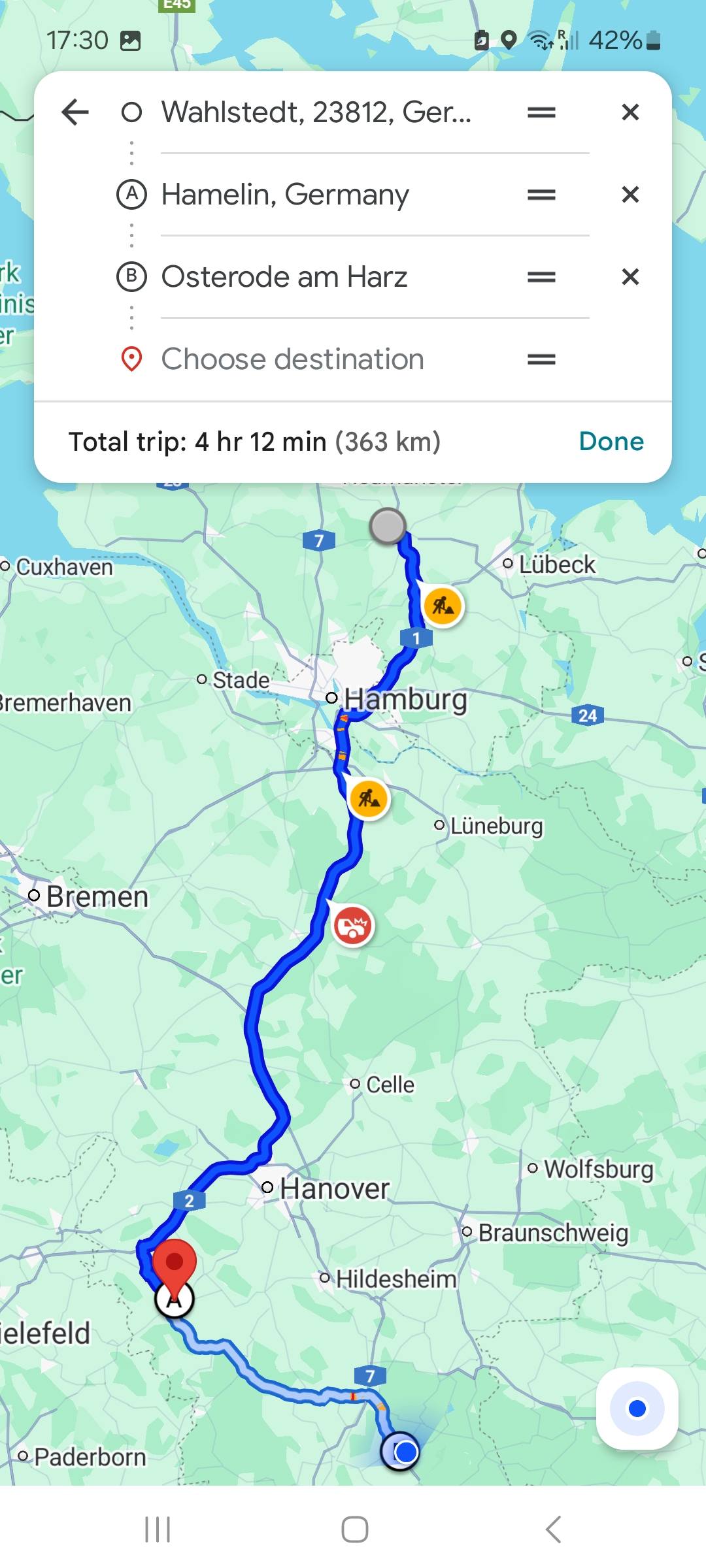Tap the Choose destination field
Image resolution: width=706 pixels, height=1568 pixels.
293,359
